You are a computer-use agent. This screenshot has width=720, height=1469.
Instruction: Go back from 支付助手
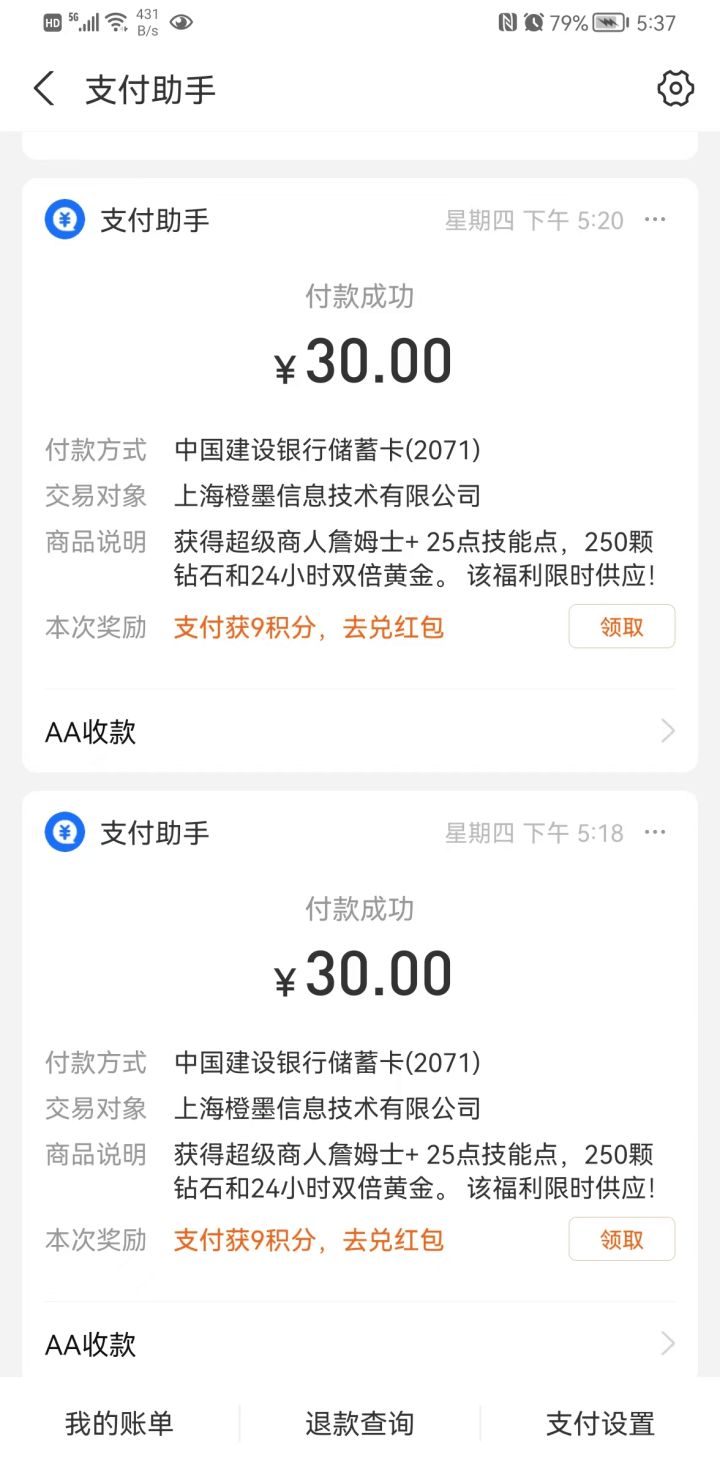click(44, 89)
